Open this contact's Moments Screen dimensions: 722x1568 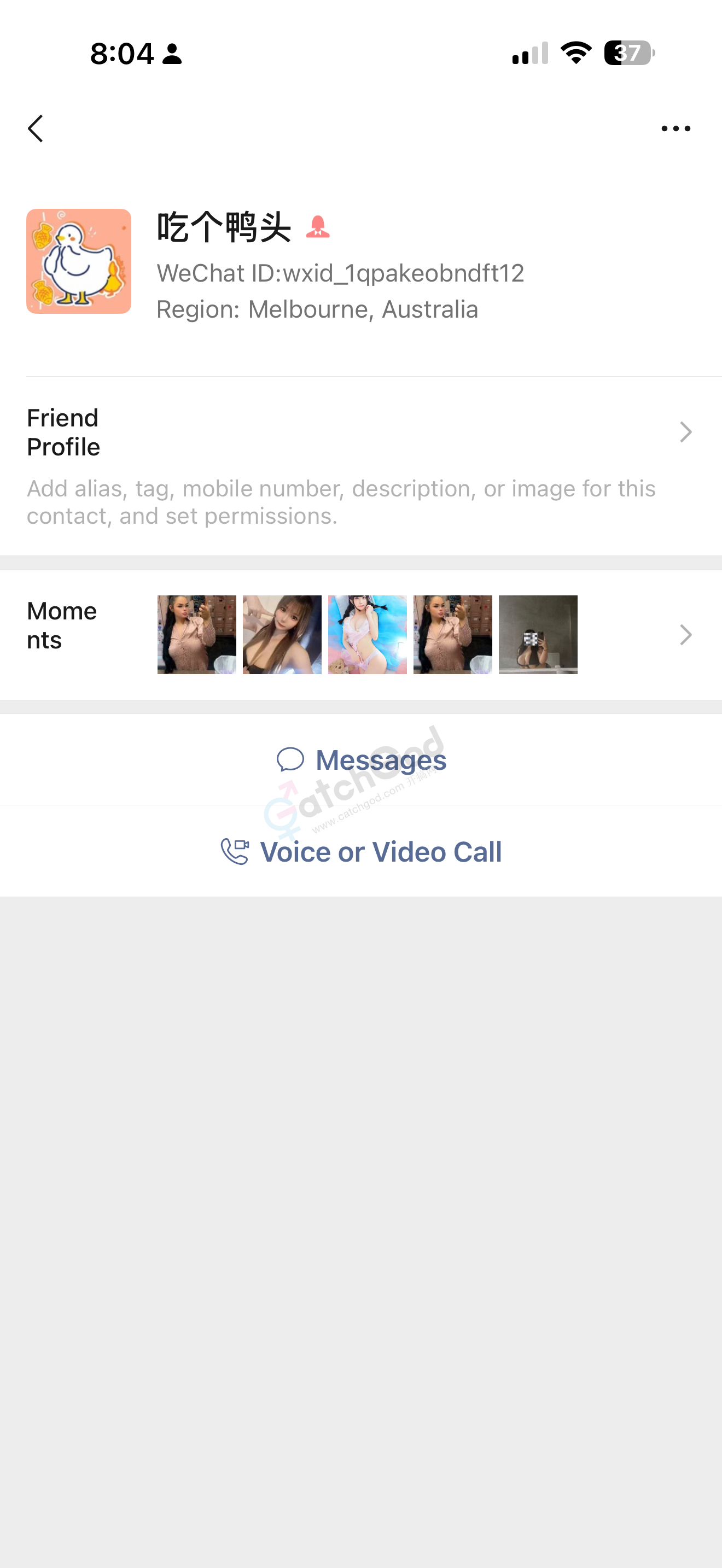click(x=360, y=634)
